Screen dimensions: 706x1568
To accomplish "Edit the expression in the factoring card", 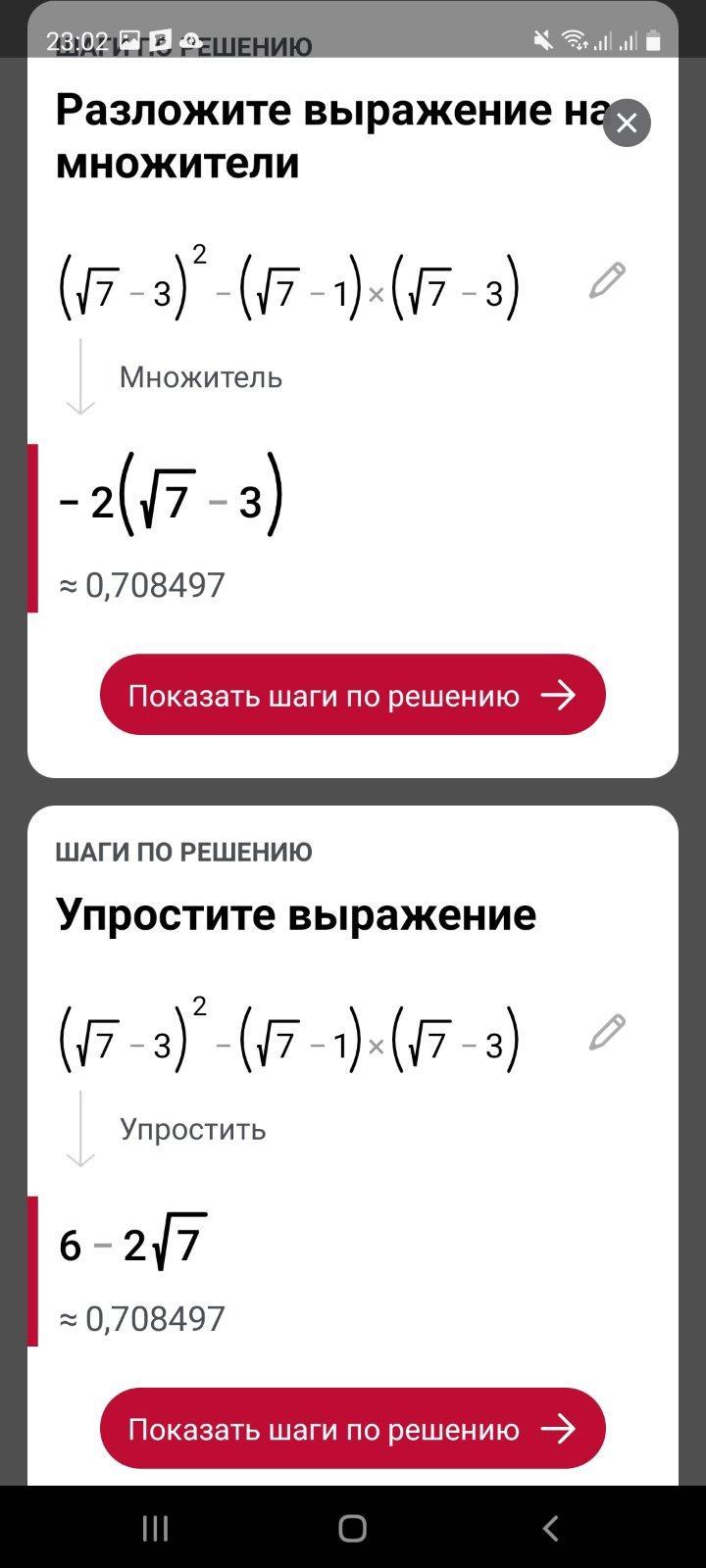I will pos(607,280).
